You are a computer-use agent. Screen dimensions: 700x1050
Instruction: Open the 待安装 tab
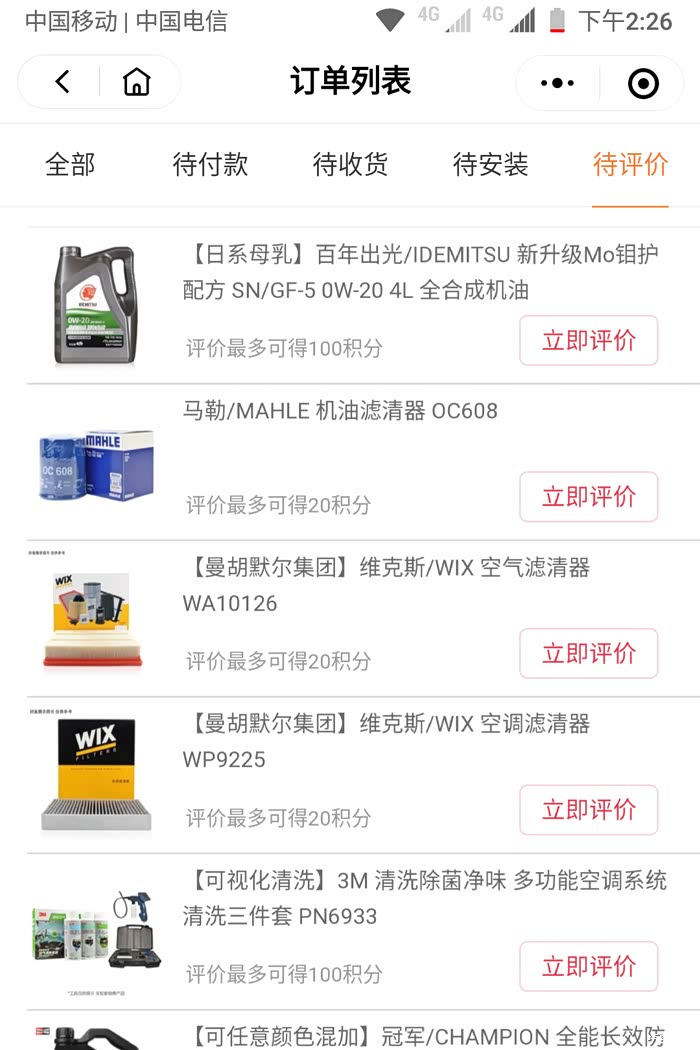[x=490, y=165]
